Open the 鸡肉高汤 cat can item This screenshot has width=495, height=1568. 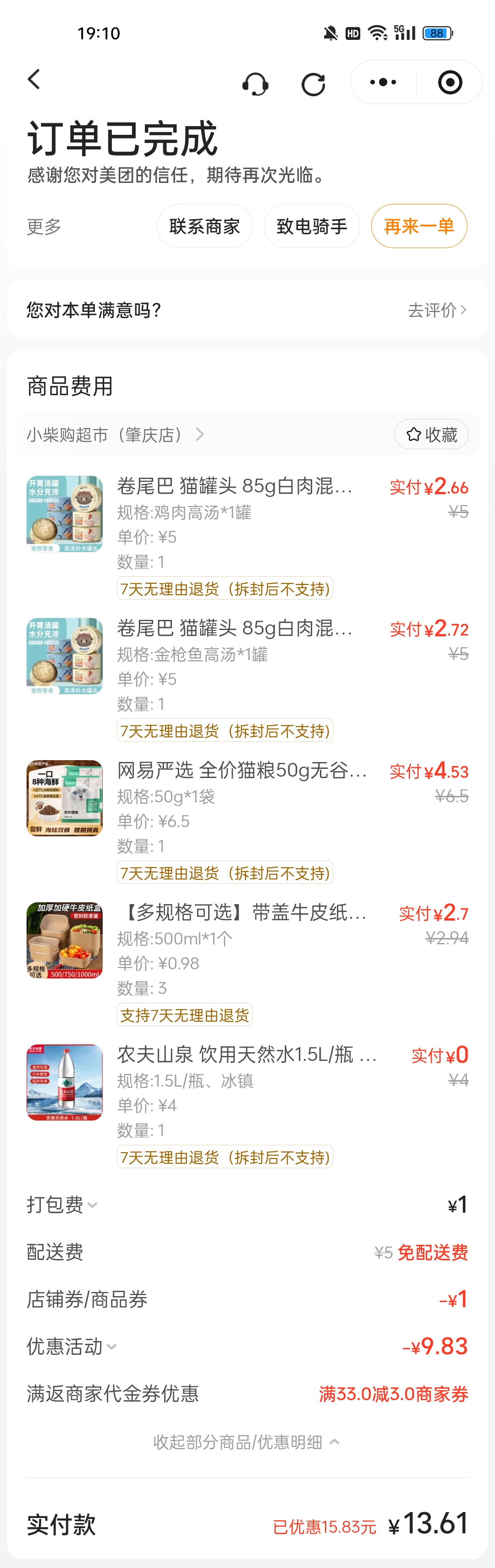(x=234, y=486)
